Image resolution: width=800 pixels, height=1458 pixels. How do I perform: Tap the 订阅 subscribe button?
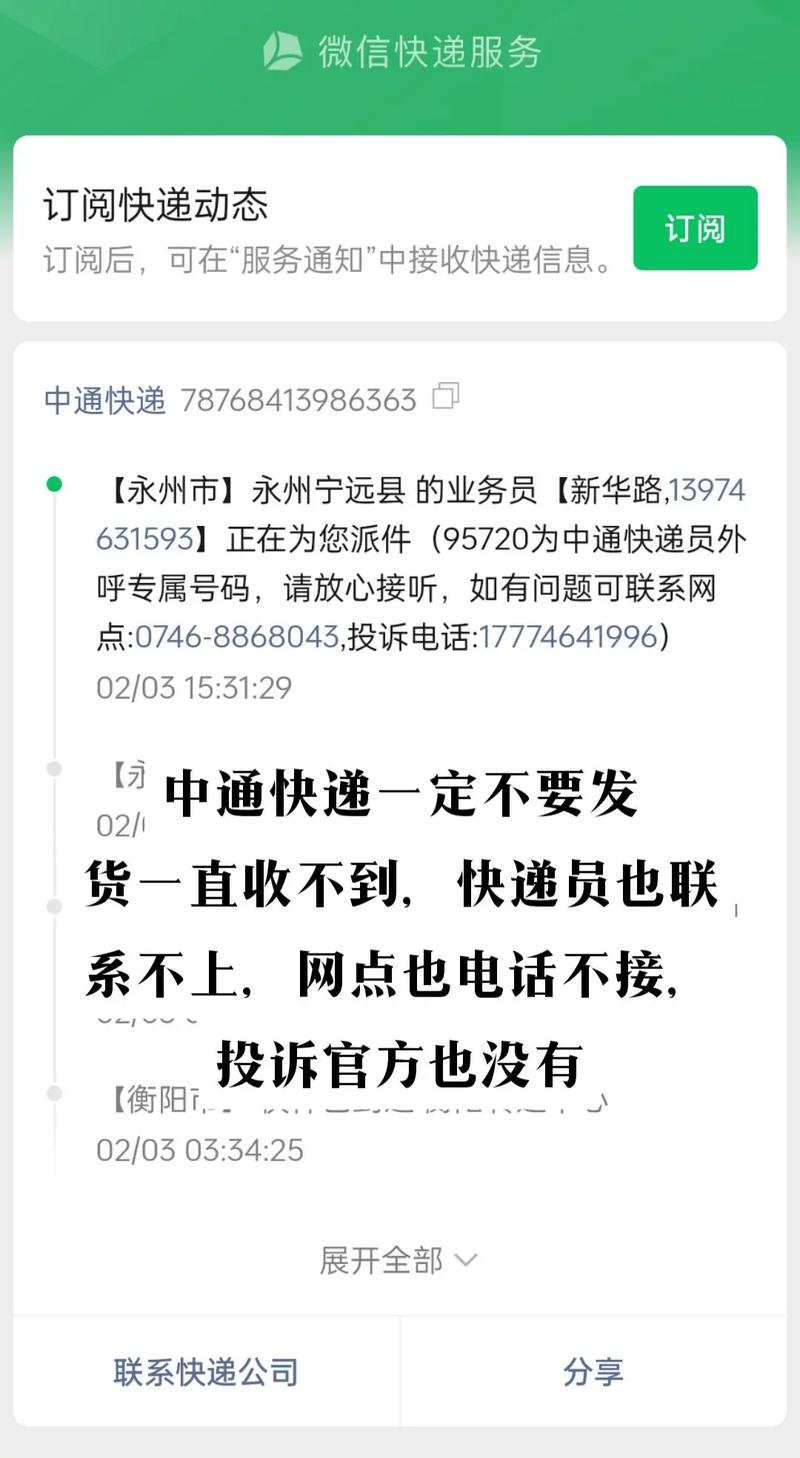point(695,228)
